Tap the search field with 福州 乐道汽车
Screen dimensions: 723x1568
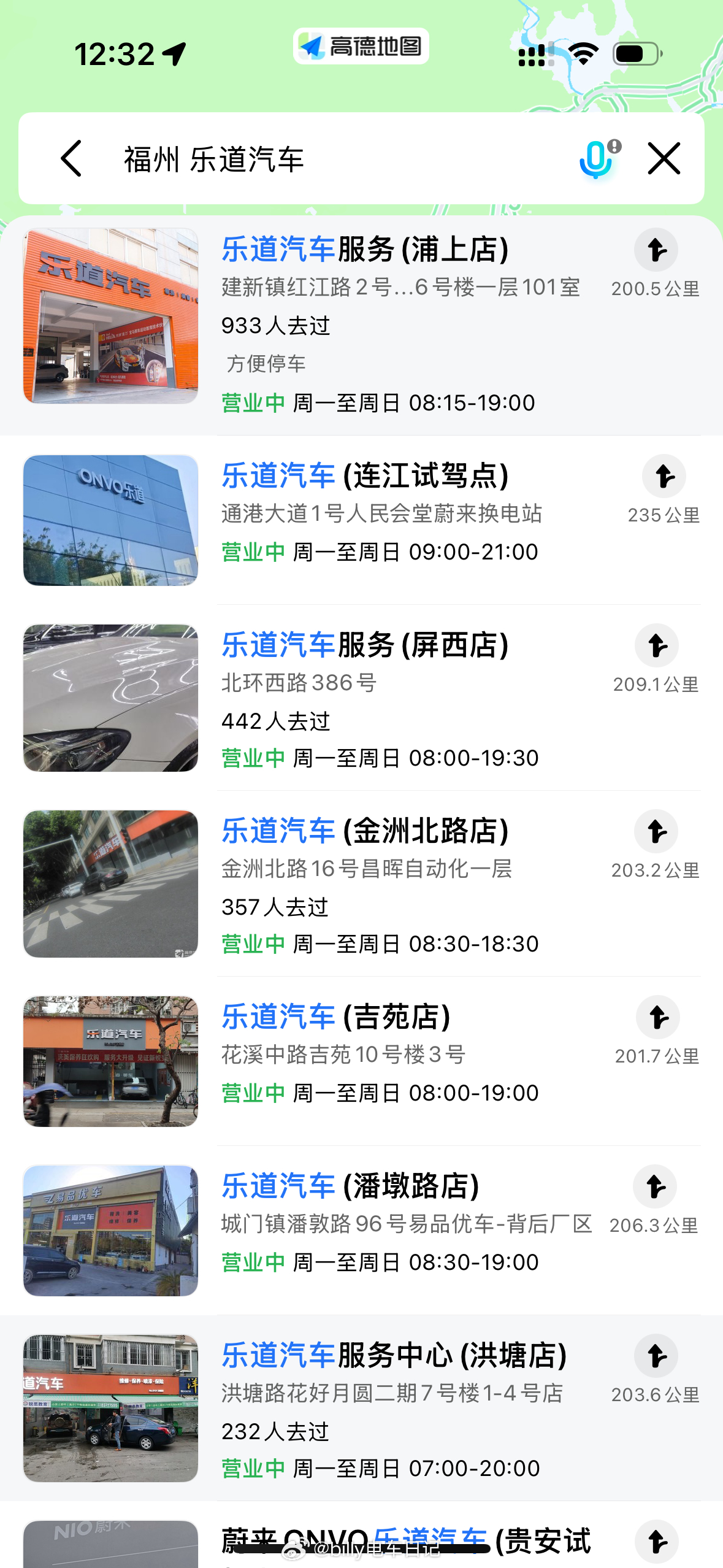(x=331, y=159)
